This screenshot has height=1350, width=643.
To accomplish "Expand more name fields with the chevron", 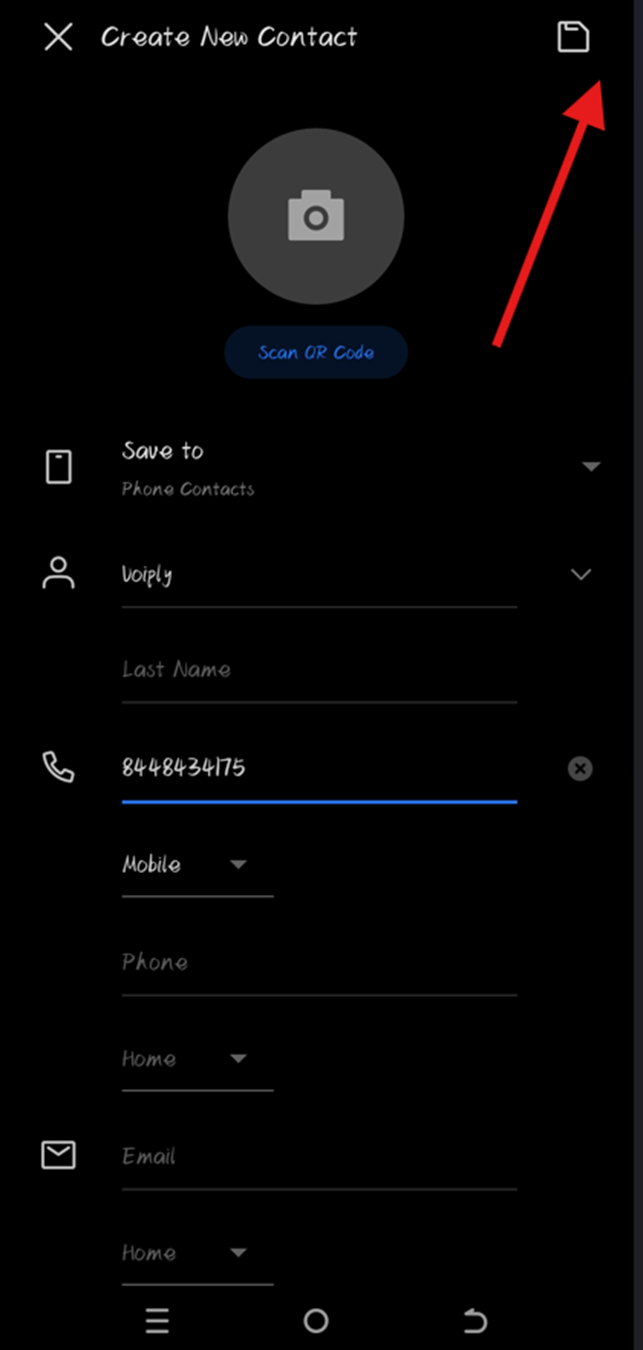I will [x=581, y=575].
